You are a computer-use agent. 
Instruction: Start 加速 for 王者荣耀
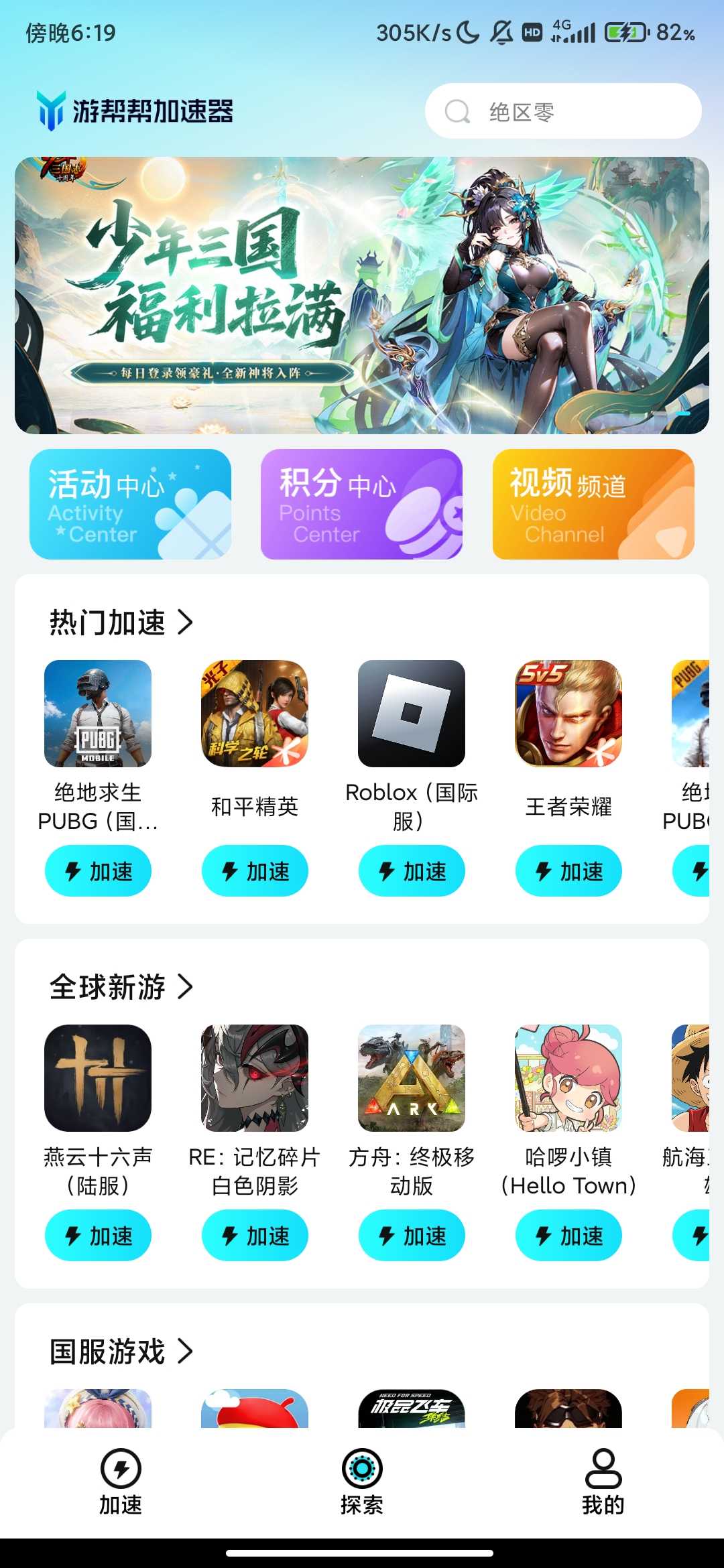(568, 871)
